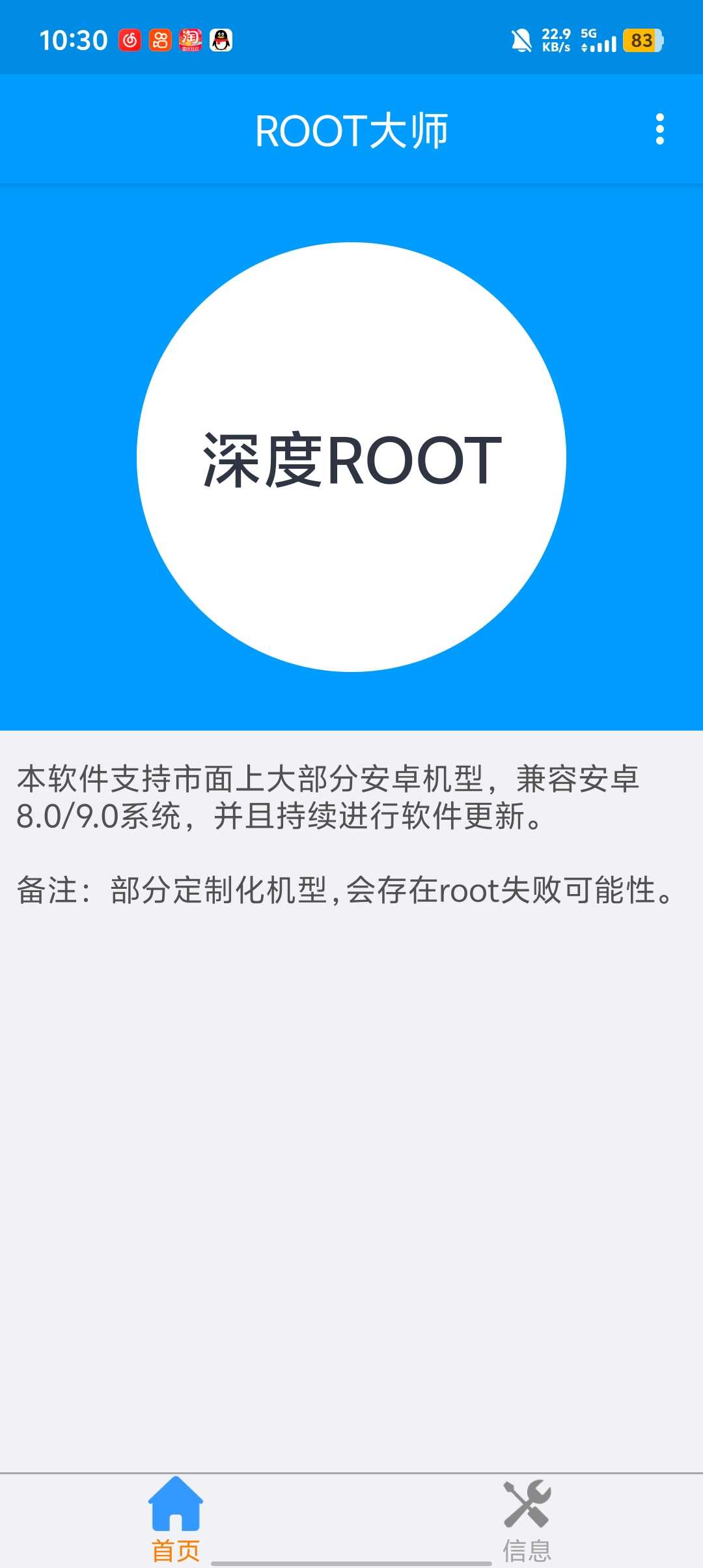Start the 深度ROOT process
Image resolution: width=703 pixels, height=1568 pixels.
[x=351, y=457]
